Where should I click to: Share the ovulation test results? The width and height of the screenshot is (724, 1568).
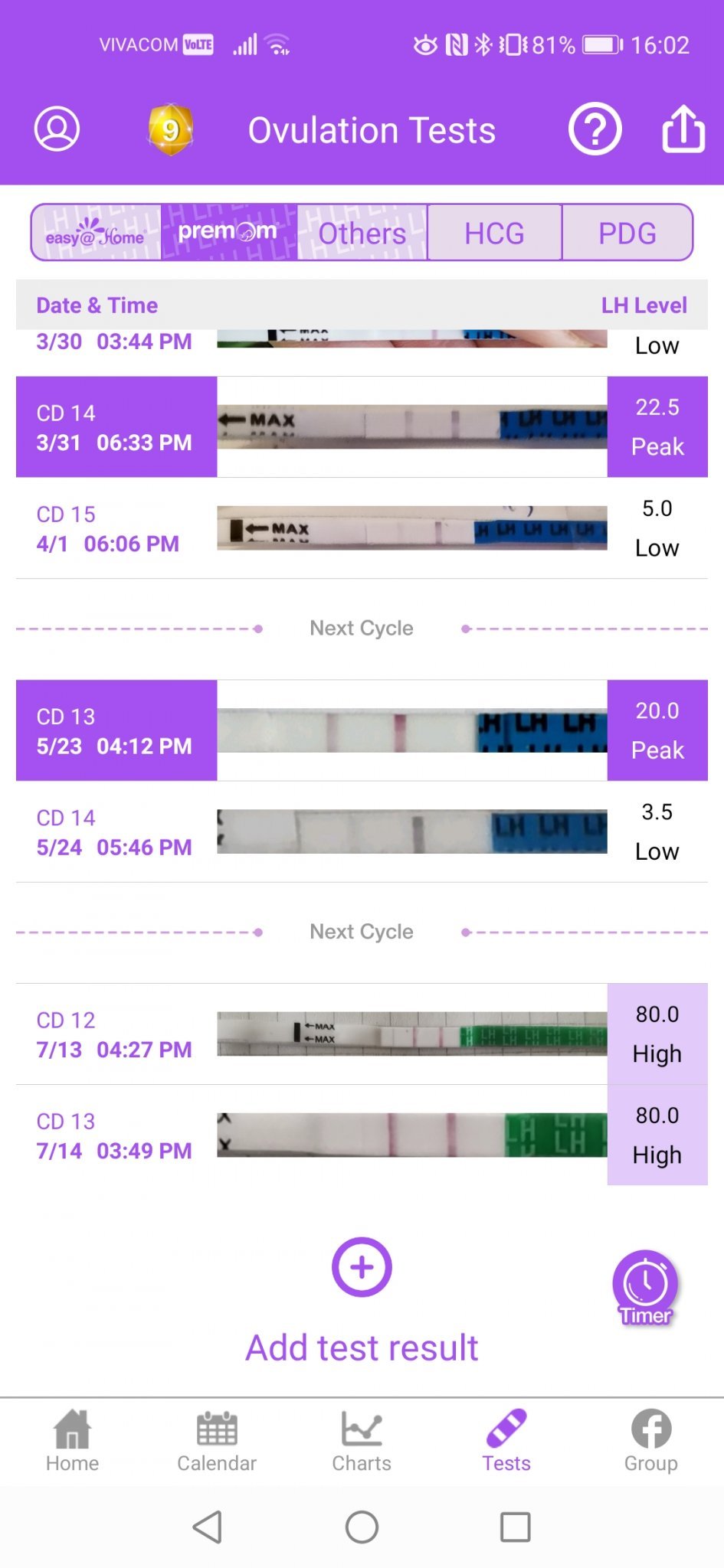(x=683, y=129)
